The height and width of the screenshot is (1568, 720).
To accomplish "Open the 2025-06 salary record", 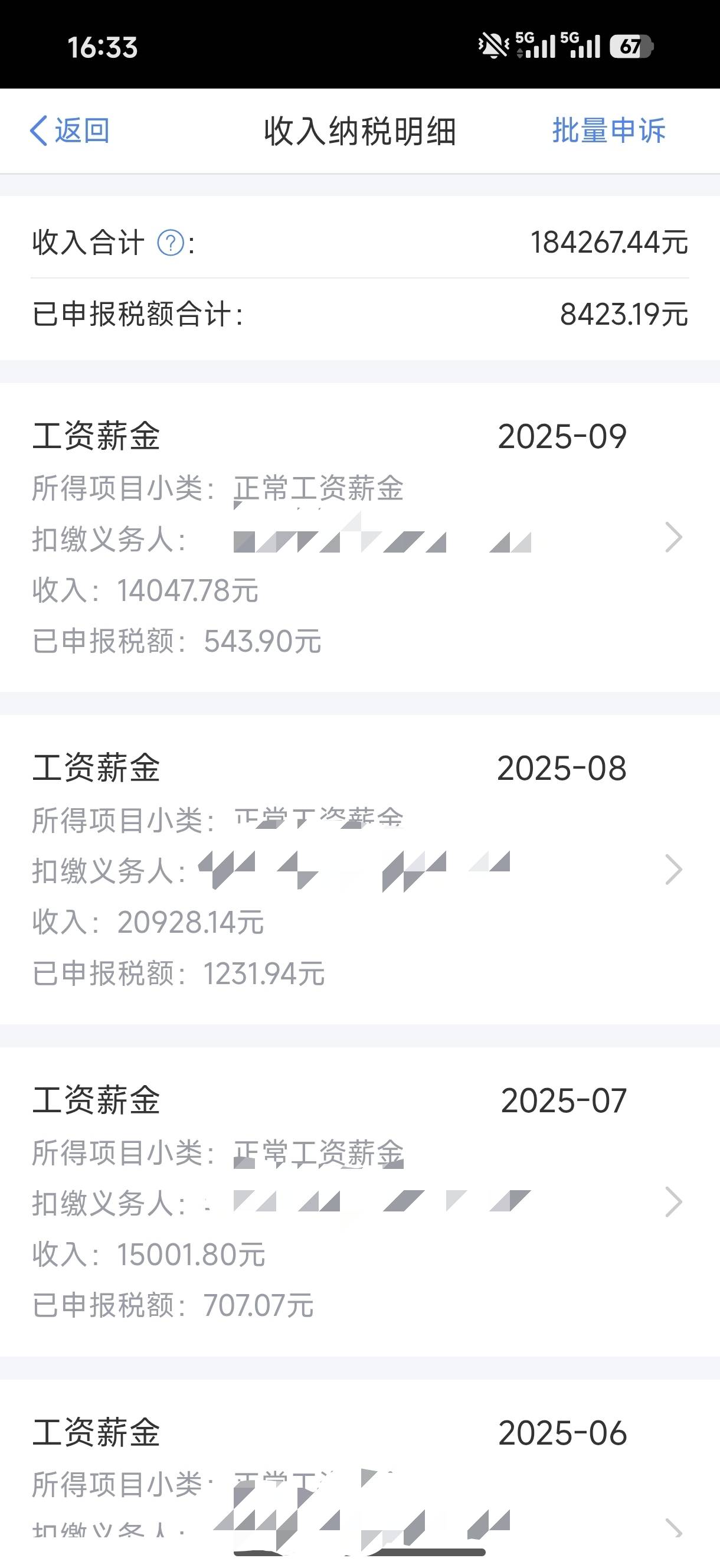I will (x=359, y=1473).
